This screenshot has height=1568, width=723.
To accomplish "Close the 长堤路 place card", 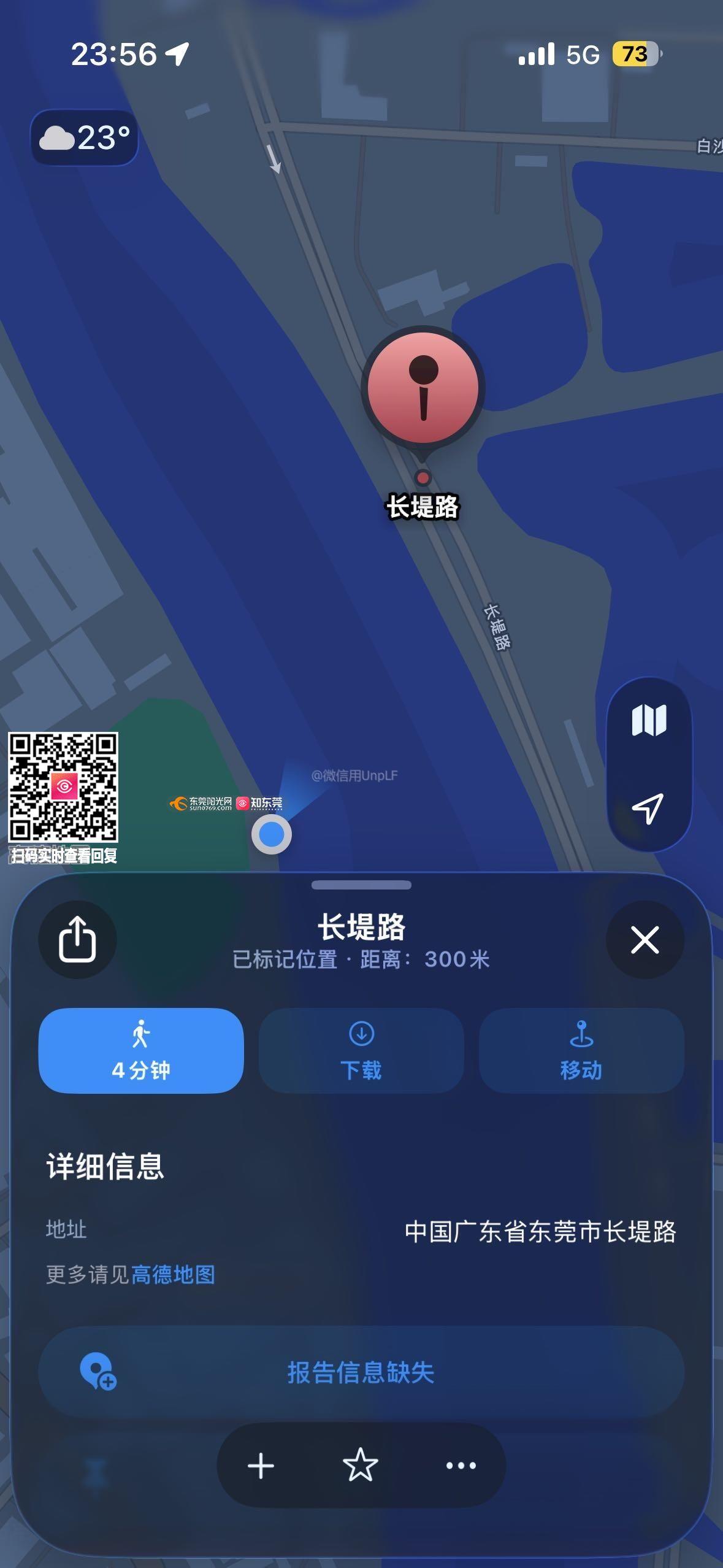I will pyautogui.click(x=645, y=939).
